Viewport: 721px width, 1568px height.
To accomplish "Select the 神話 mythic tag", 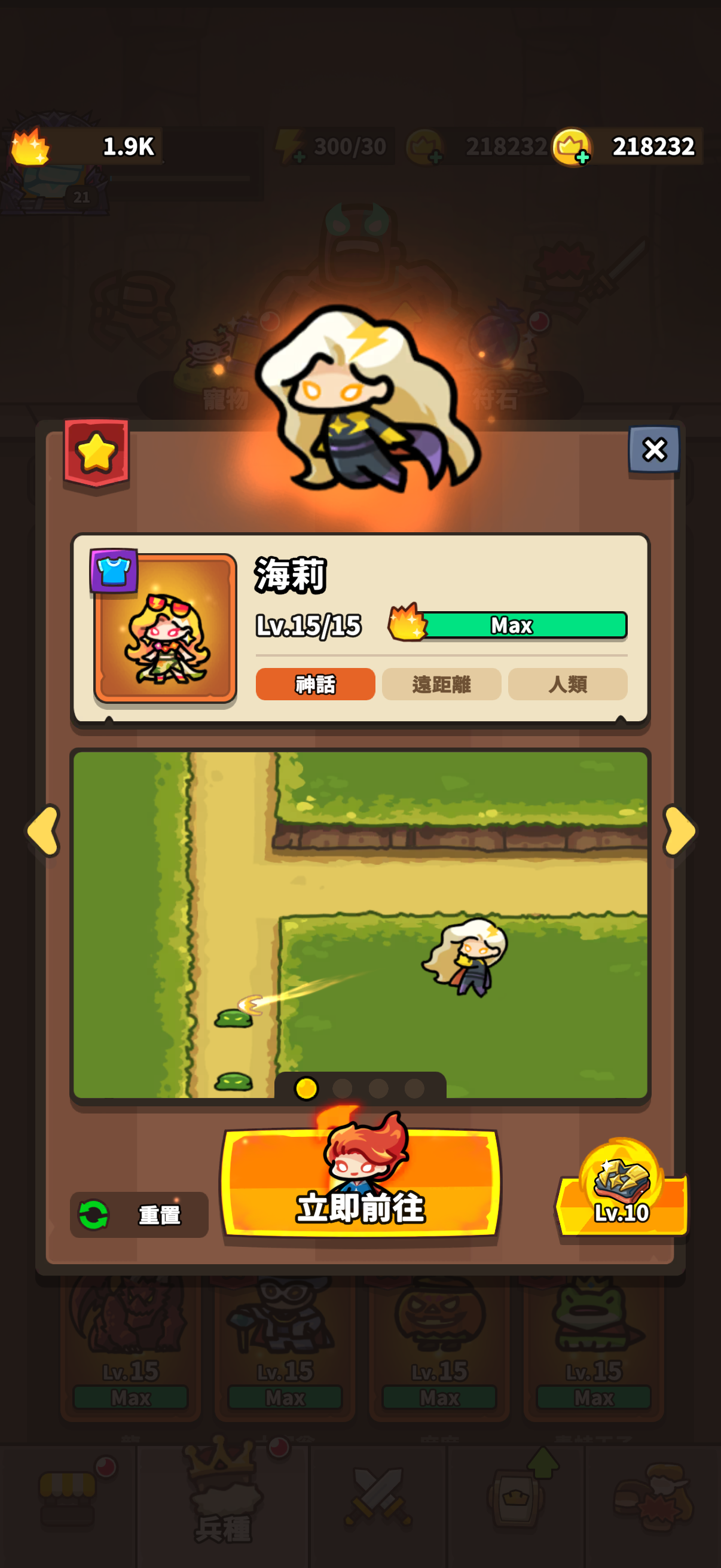I will pos(315,684).
